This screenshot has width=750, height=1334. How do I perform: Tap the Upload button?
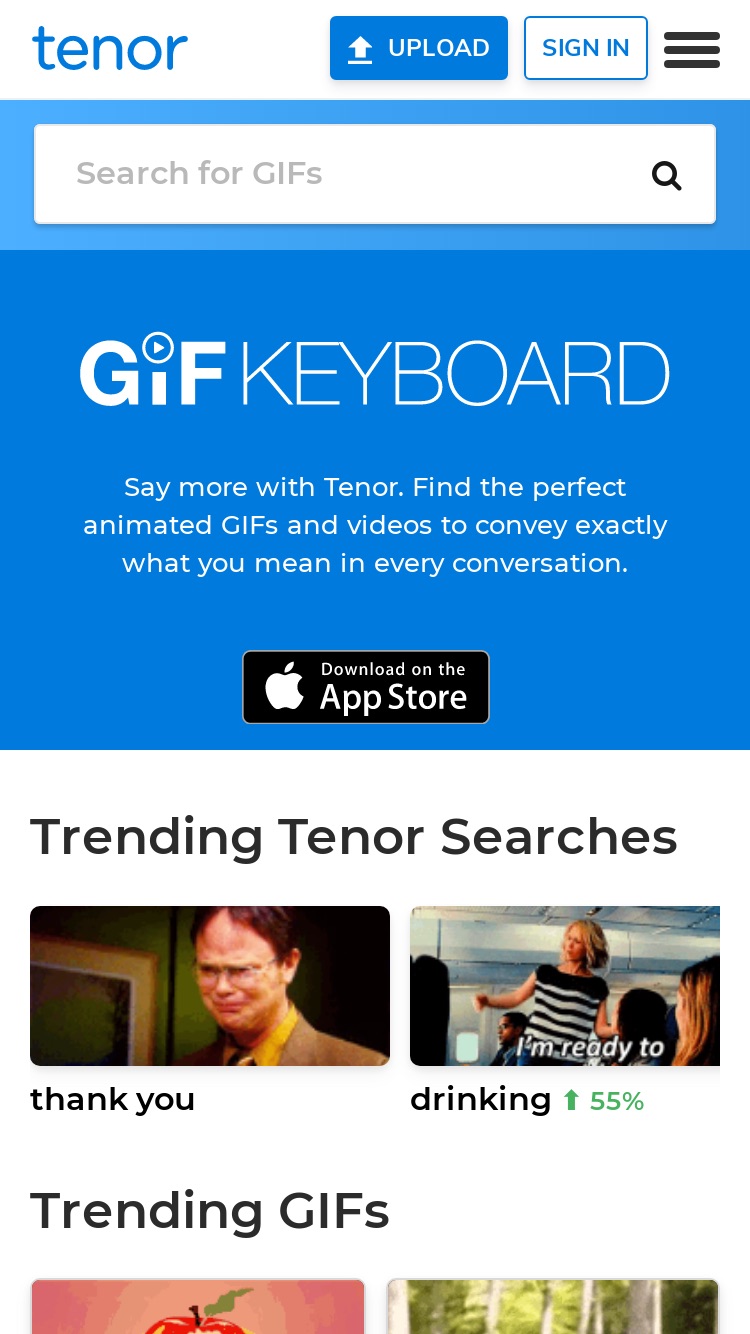click(x=419, y=48)
